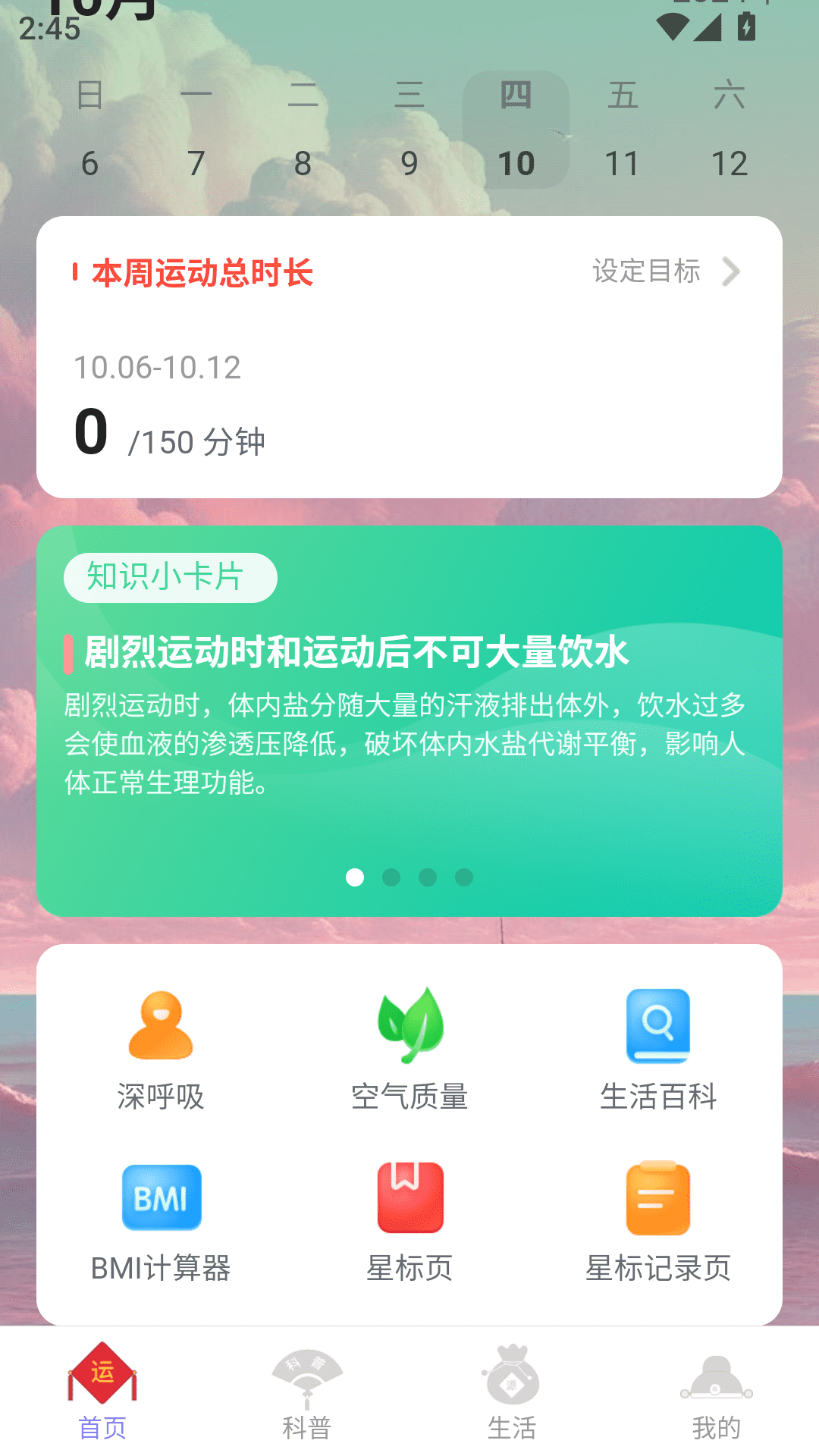The width and height of the screenshot is (819, 1456).
Task: Tap the 首页 home tab
Action: click(x=102, y=1395)
